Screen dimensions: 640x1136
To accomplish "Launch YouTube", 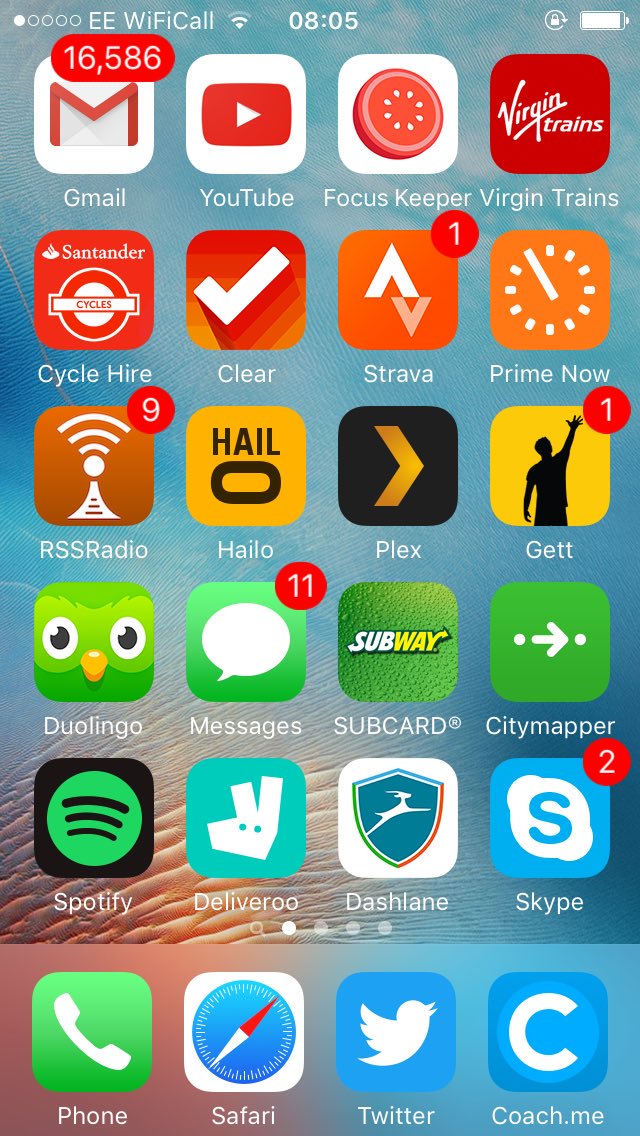I will [246, 115].
